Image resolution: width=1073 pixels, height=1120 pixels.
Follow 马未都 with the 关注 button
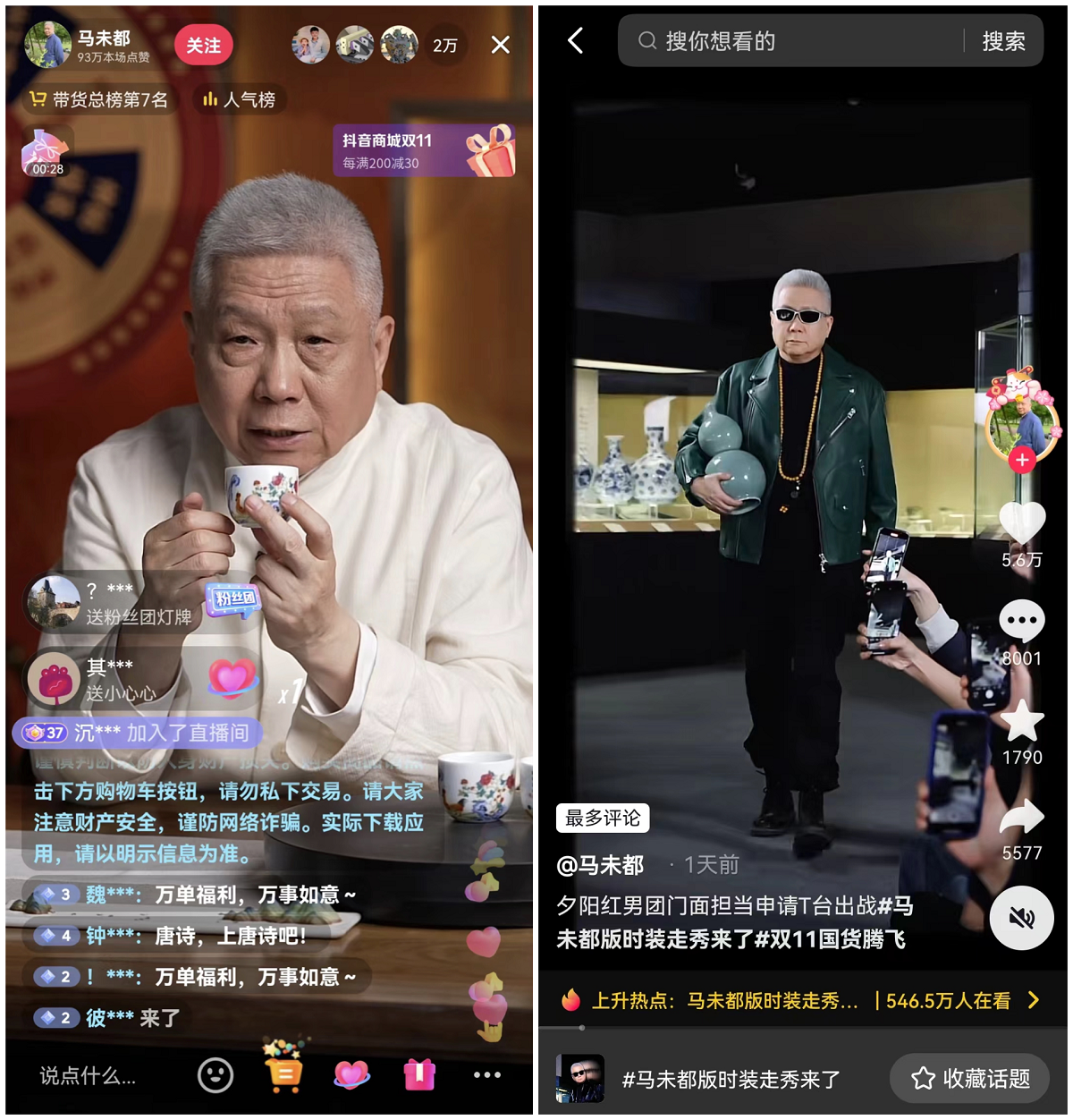coord(203,46)
